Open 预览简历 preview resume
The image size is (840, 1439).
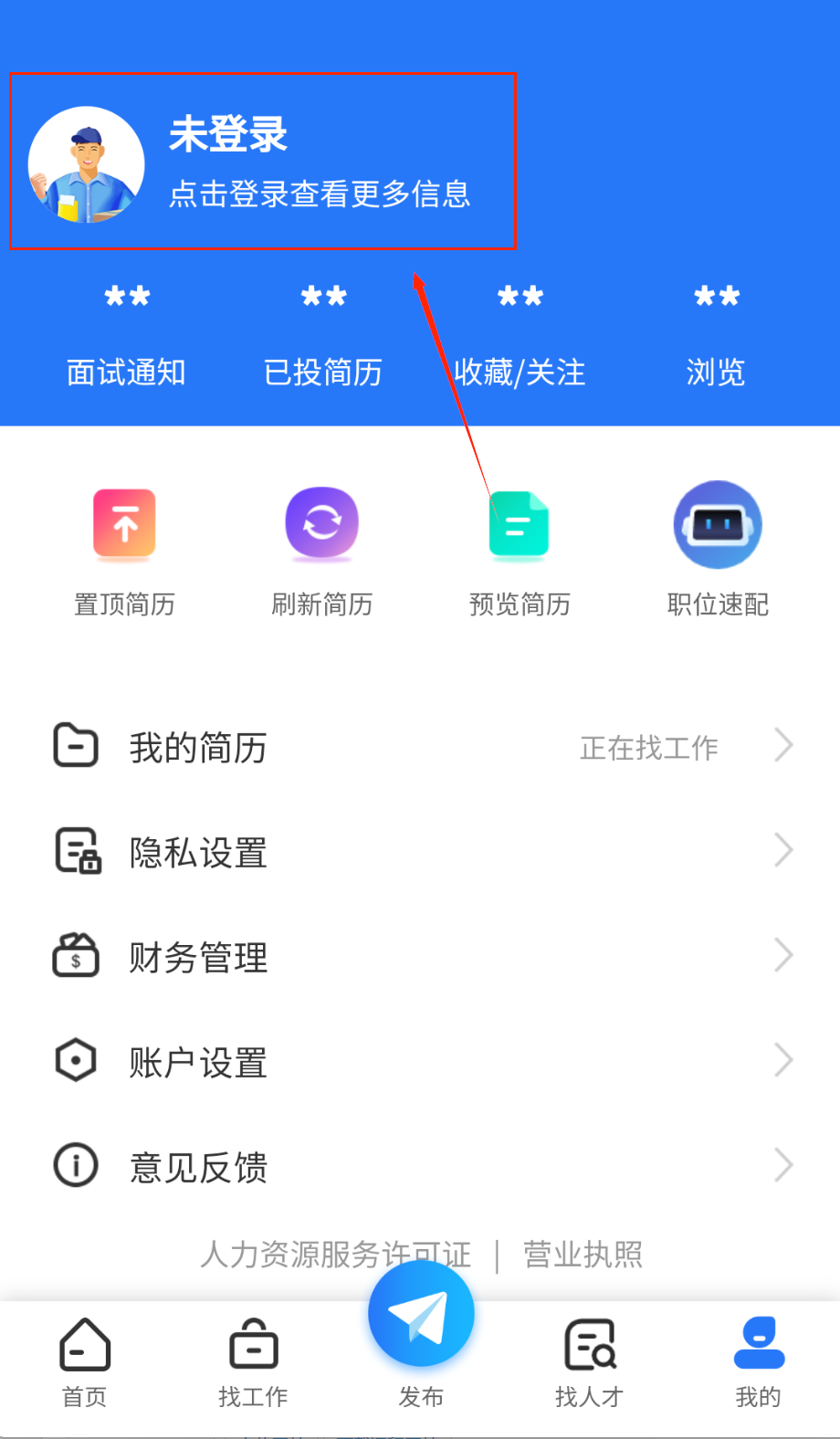[520, 550]
